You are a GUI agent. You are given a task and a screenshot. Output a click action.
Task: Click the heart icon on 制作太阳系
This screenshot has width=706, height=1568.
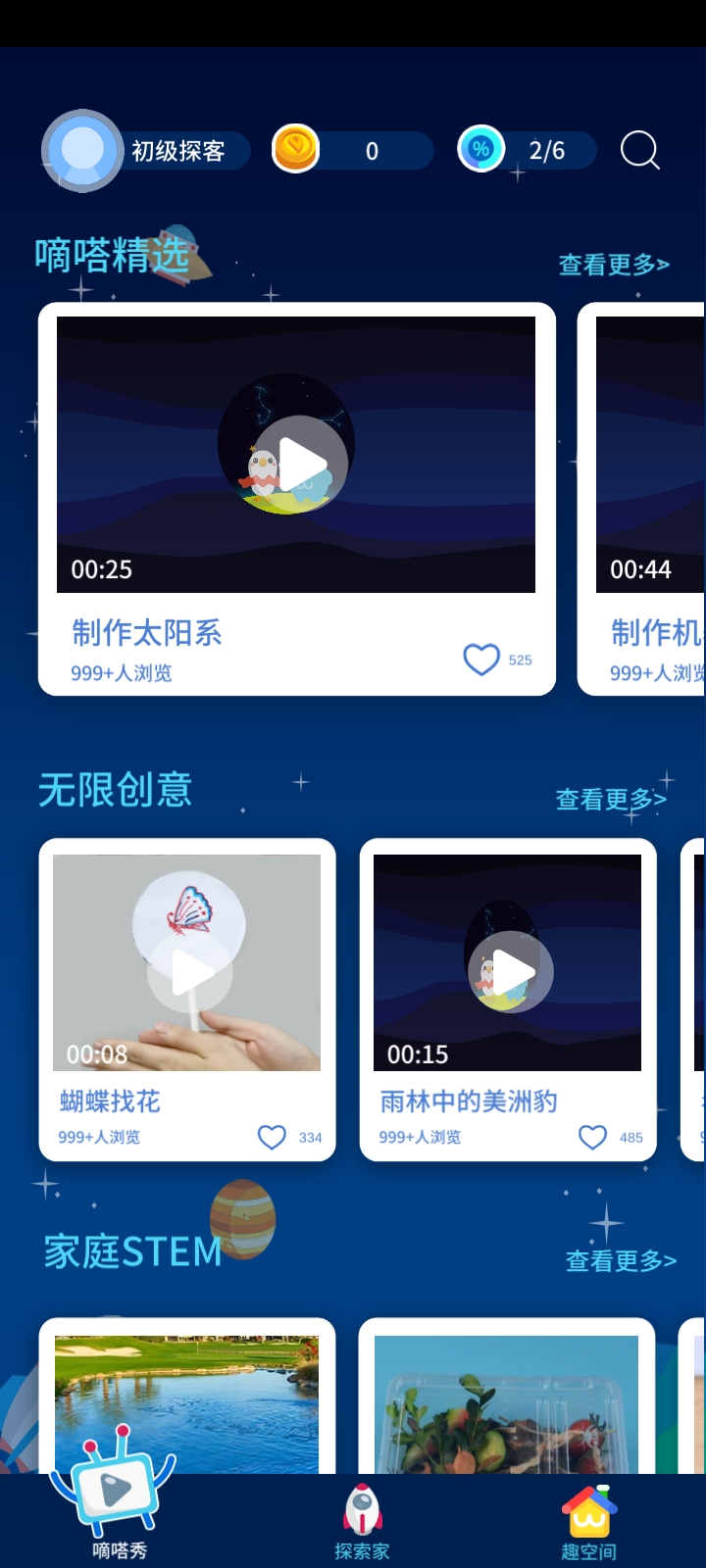pyautogui.click(x=481, y=660)
